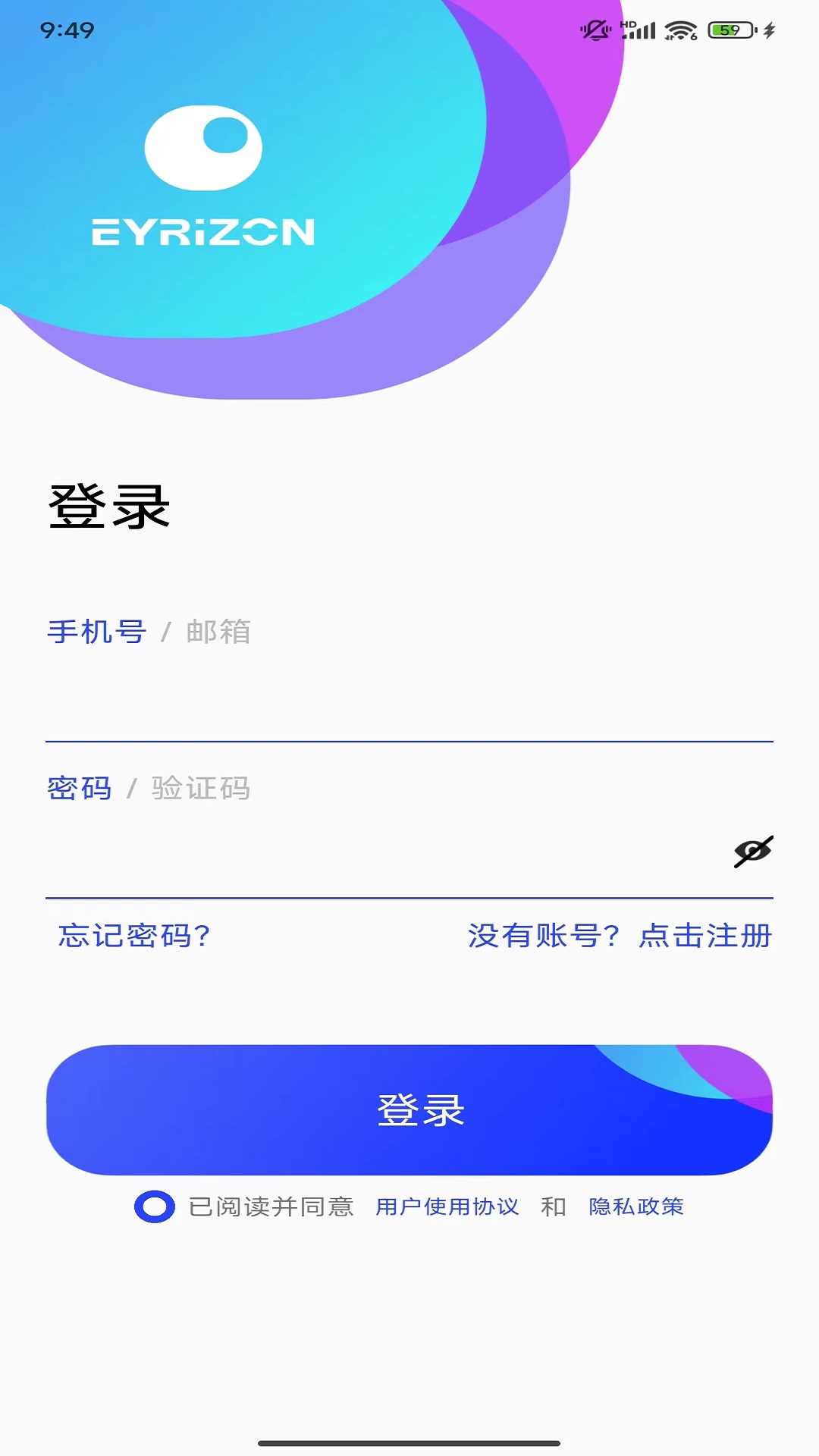Viewport: 819px width, 1456px height.
Task: Click the charging lightning icon
Action: (768, 29)
